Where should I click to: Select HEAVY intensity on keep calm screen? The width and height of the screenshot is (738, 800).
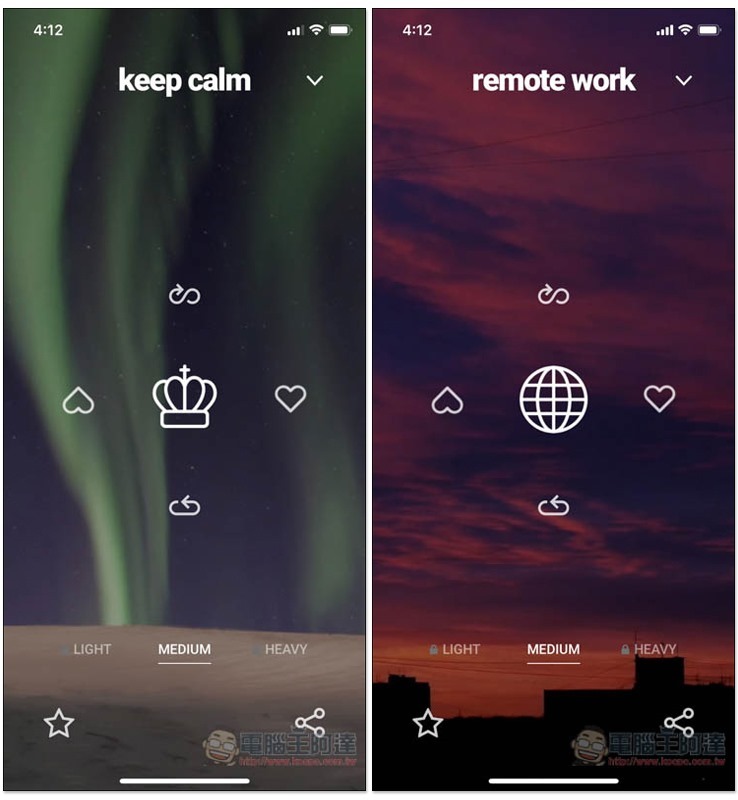pyautogui.click(x=285, y=649)
